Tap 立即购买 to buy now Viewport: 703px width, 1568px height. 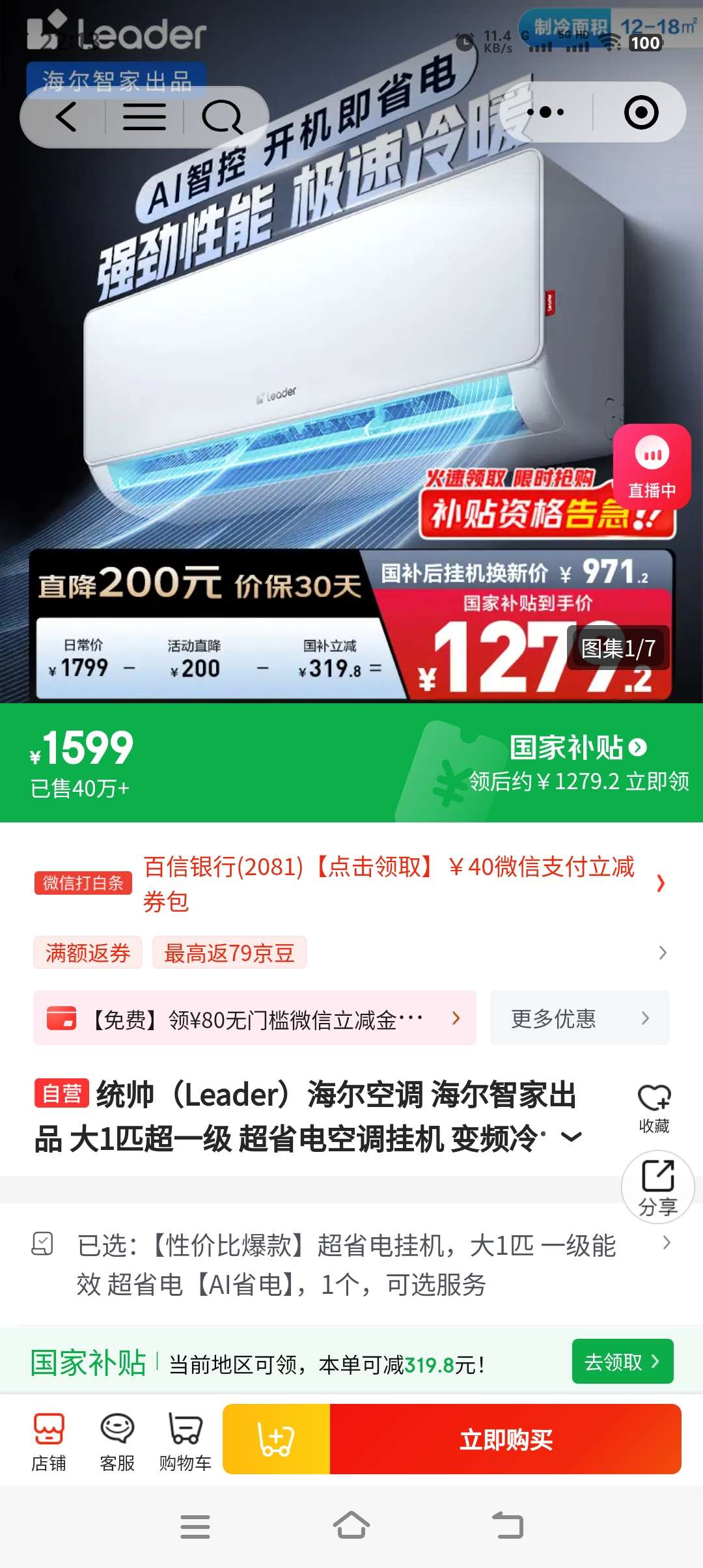[506, 1439]
